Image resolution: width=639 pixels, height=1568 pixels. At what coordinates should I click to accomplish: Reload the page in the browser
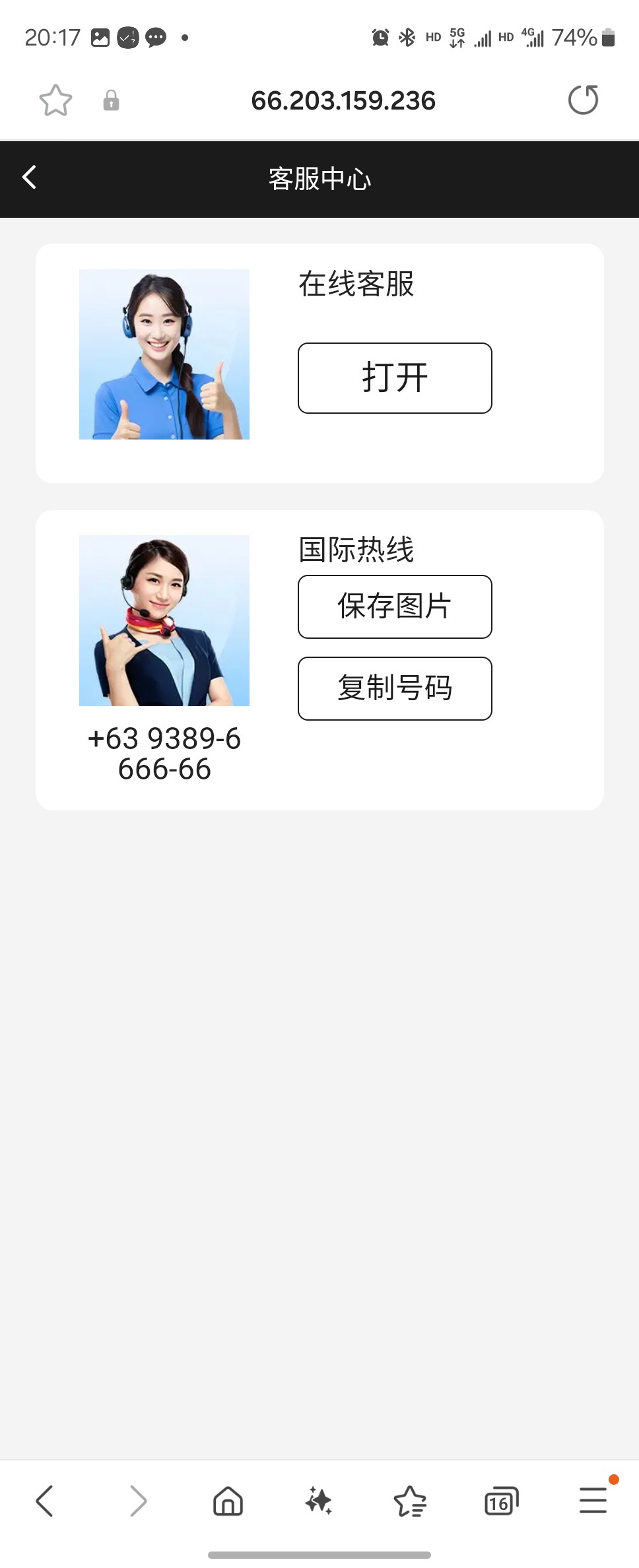pyautogui.click(x=583, y=100)
